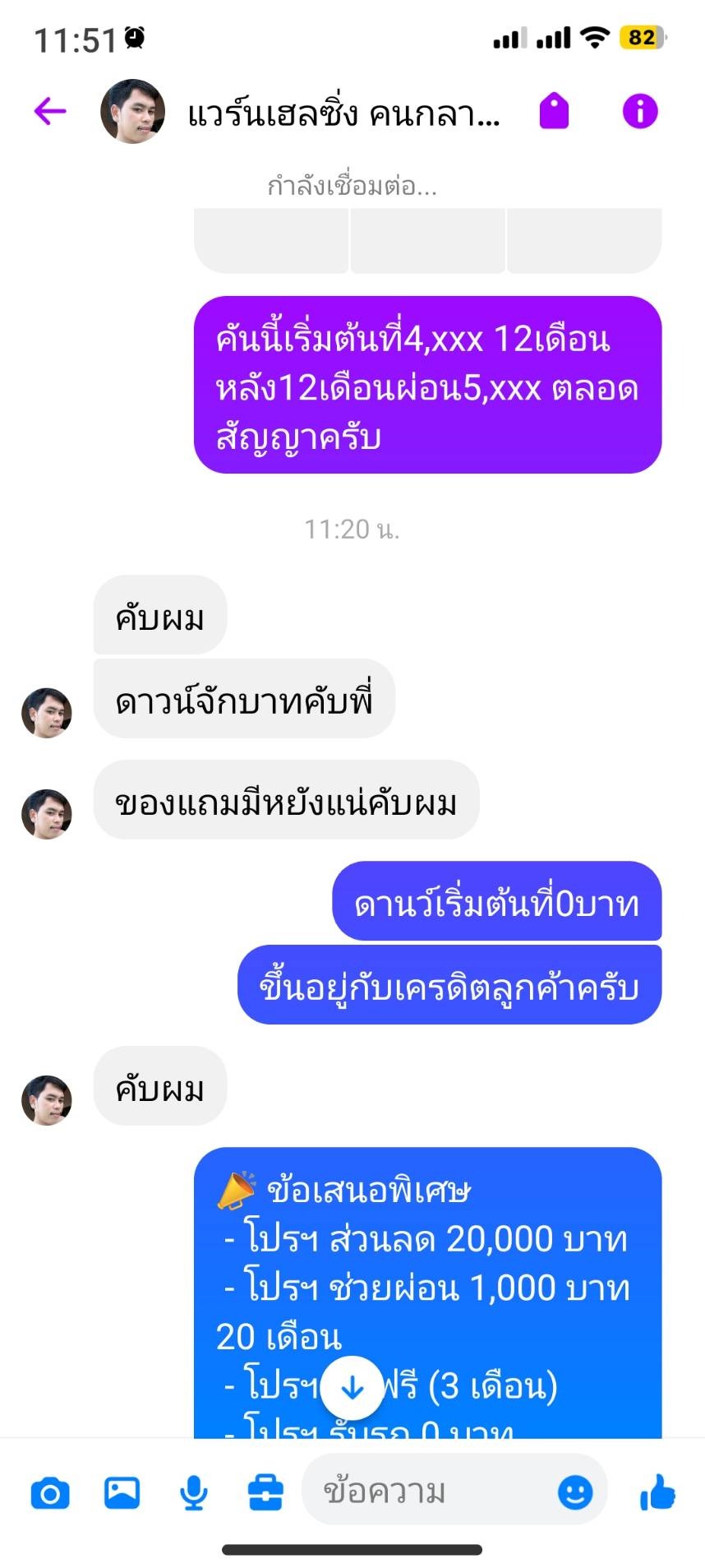Screen dimensions: 705x1568
Task: Open the emoji picker in message field
Action: (574, 1492)
